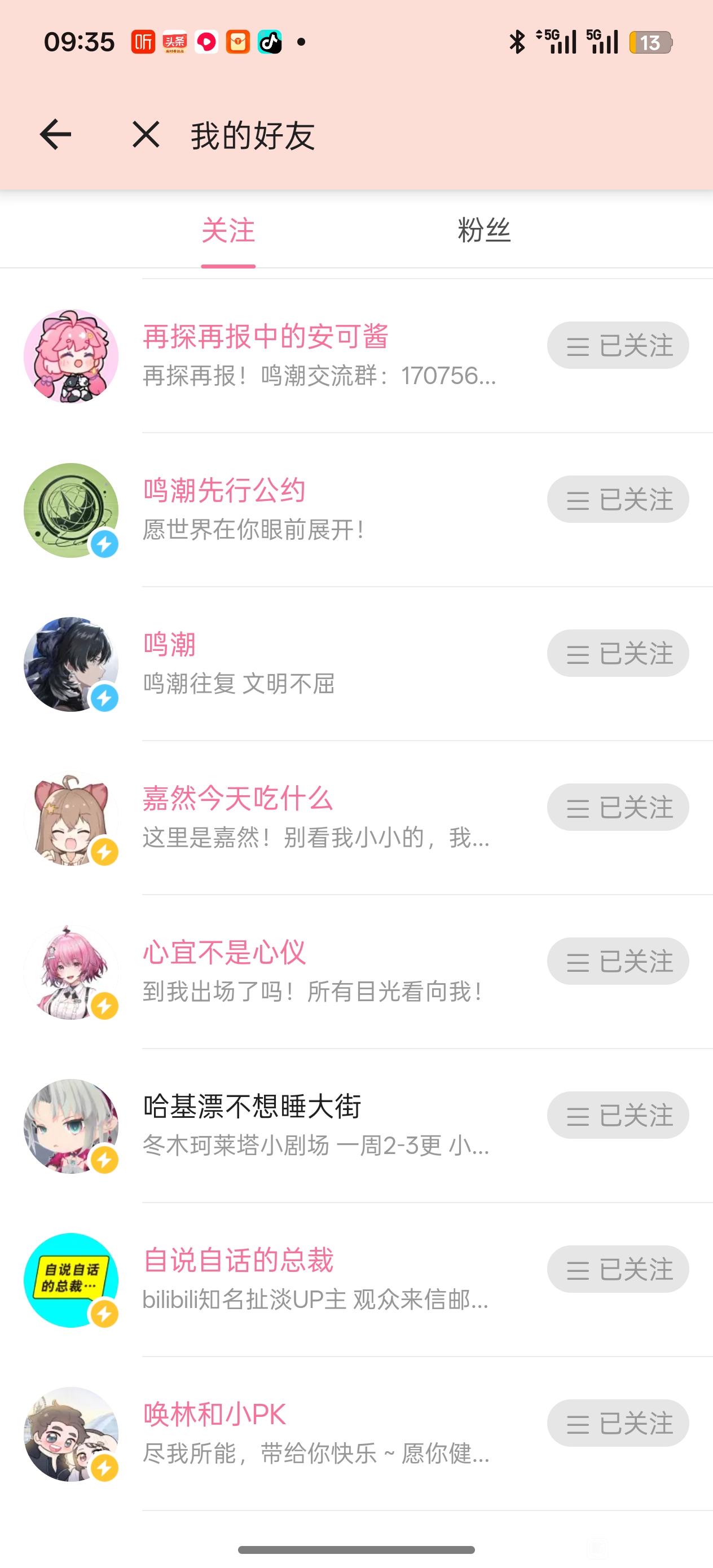Image resolution: width=713 pixels, height=1568 pixels.
Task: Open 唤林和小PK's profile
Action: (214, 1415)
